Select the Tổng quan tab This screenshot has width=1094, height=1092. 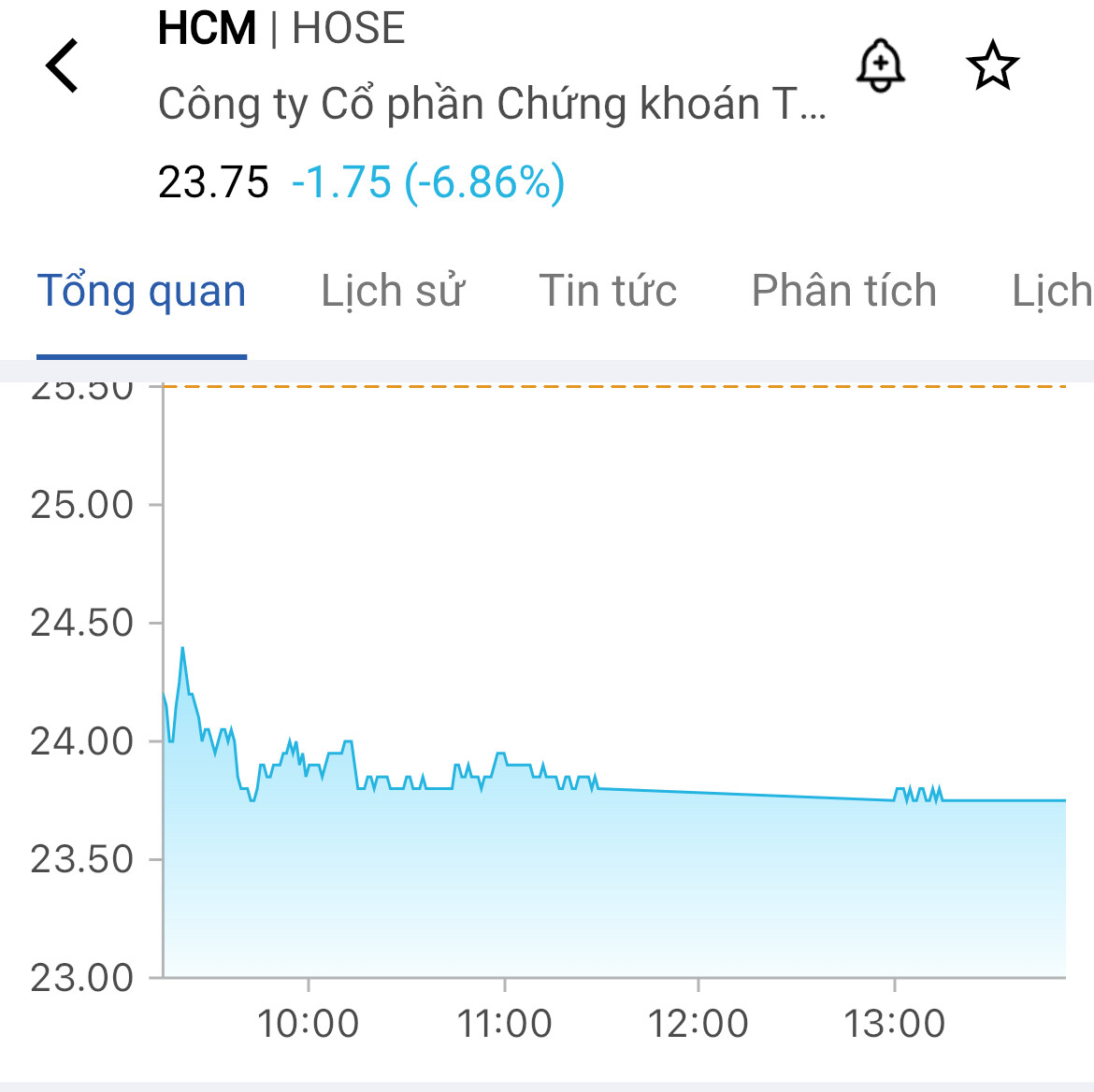tap(141, 291)
